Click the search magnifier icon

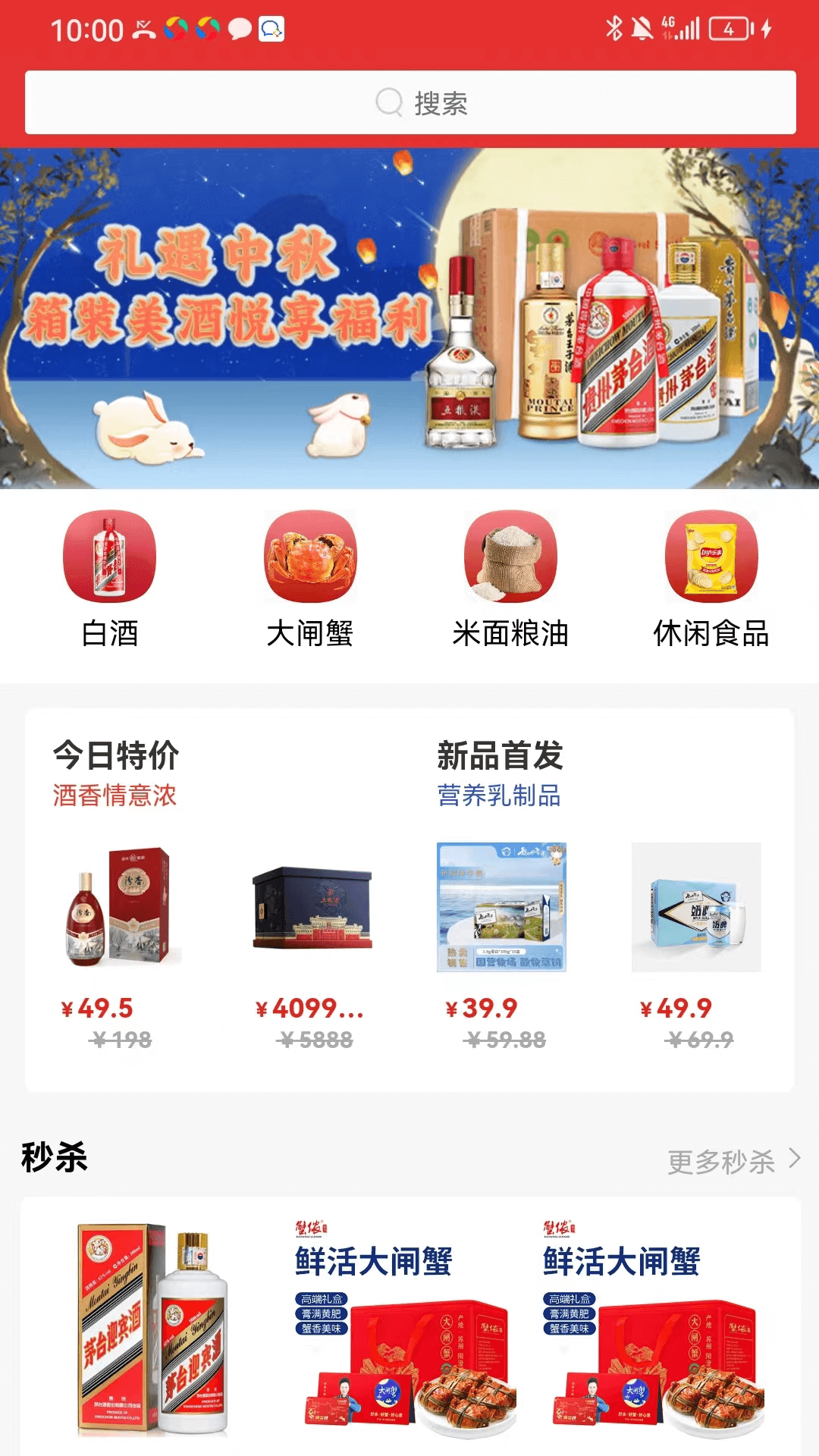pos(390,103)
